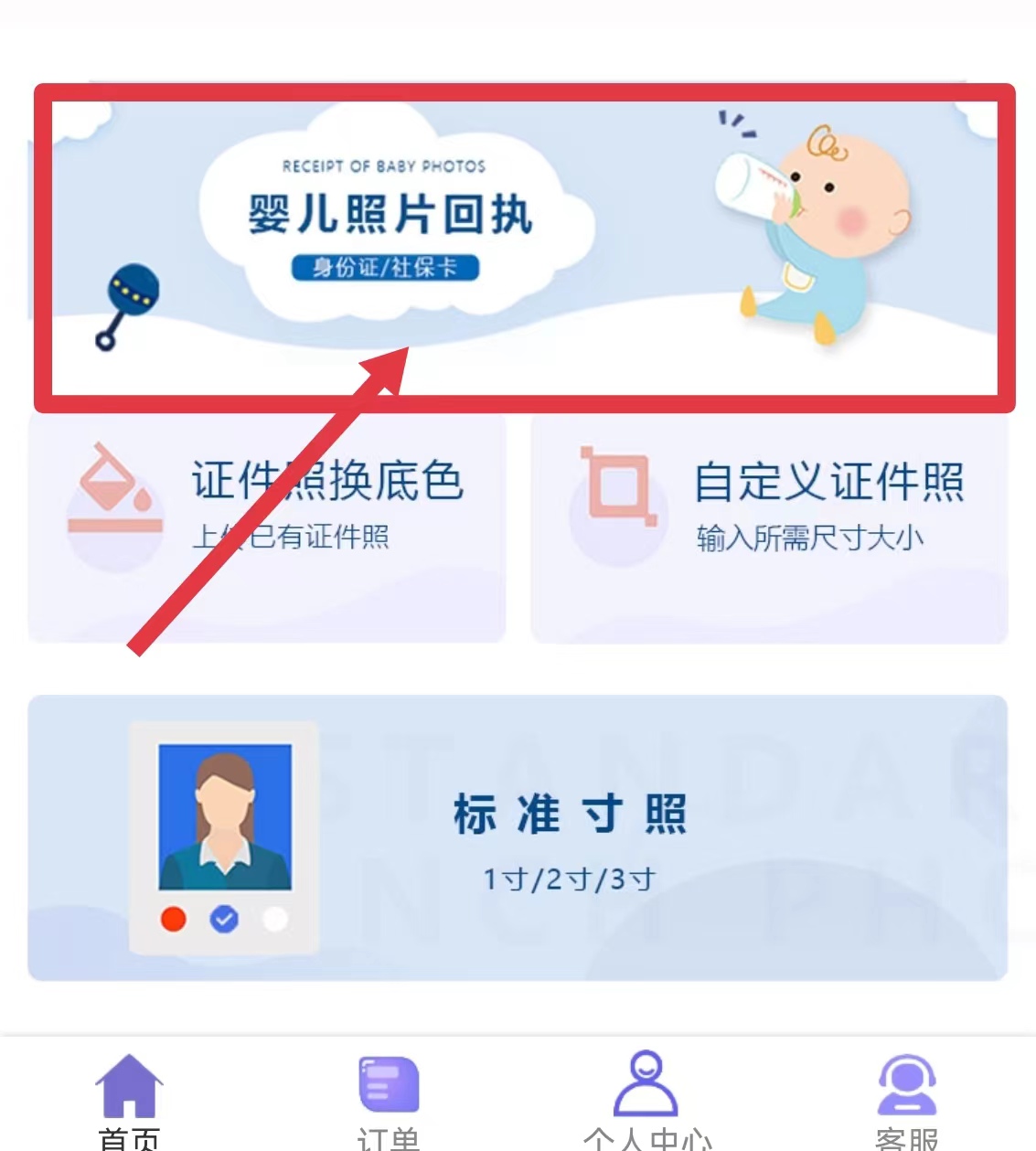Open the 客服 tab
Viewport: 1036px width, 1151px height.
click(x=906, y=1100)
